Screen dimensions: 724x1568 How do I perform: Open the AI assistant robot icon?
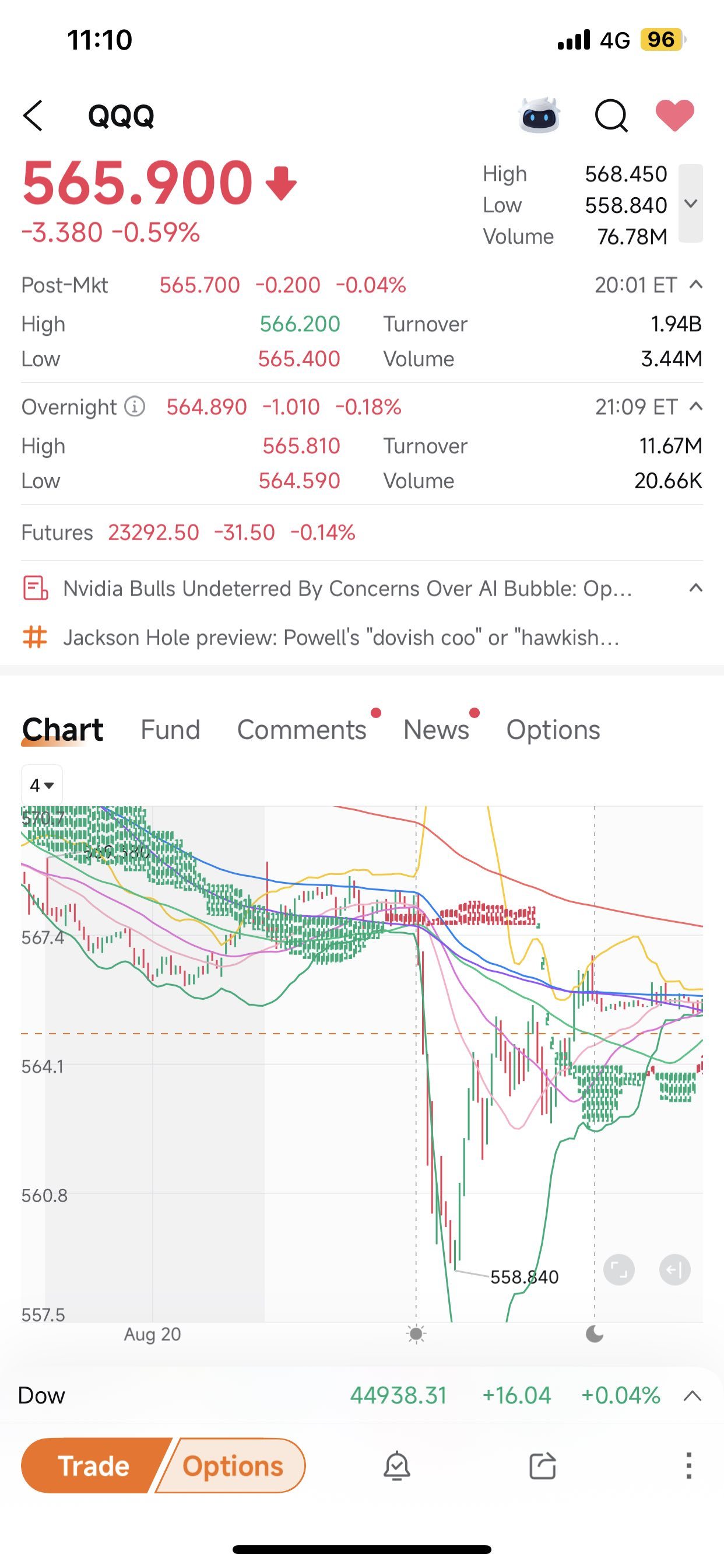coord(539,115)
